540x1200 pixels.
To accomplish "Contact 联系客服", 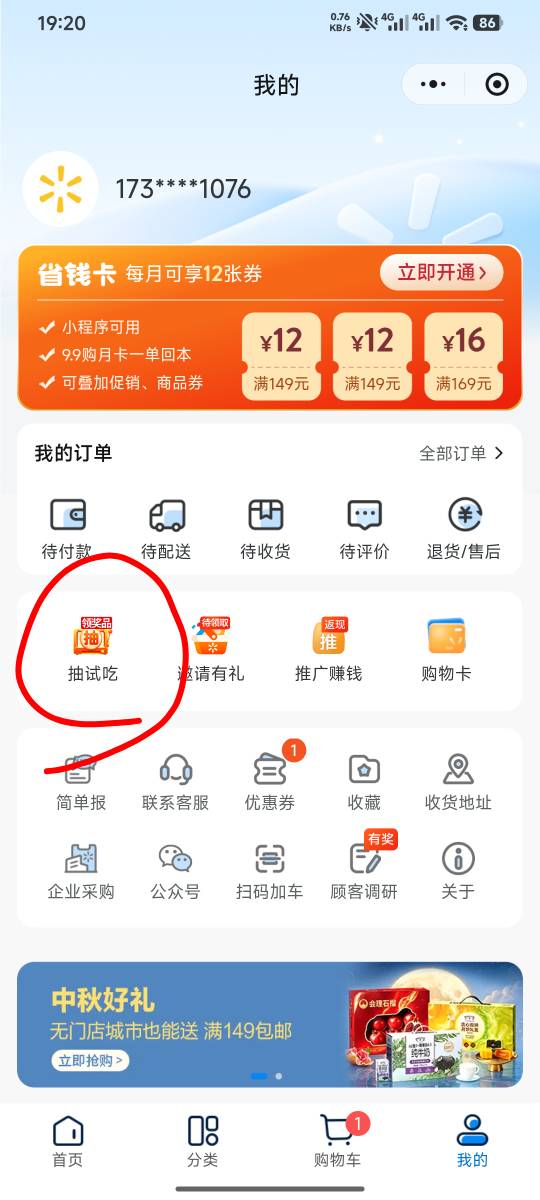I will tap(175, 782).
